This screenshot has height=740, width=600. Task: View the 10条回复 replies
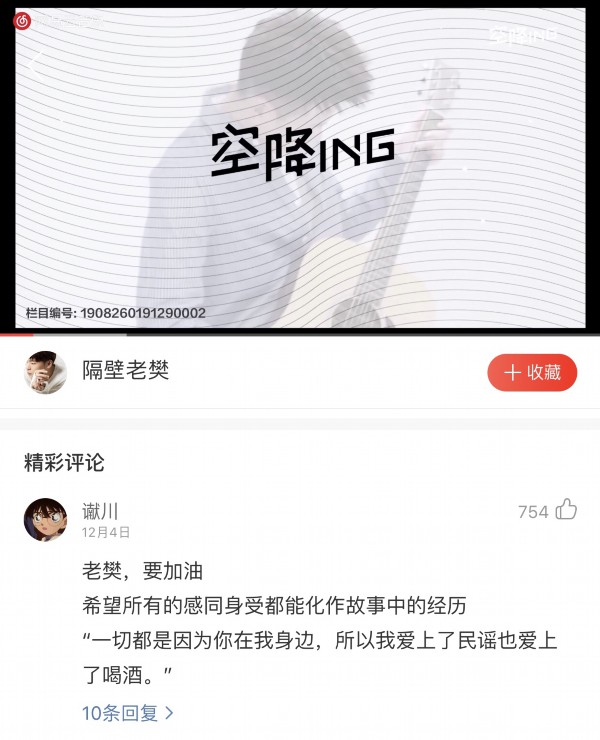pyautogui.click(x=128, y=713)
